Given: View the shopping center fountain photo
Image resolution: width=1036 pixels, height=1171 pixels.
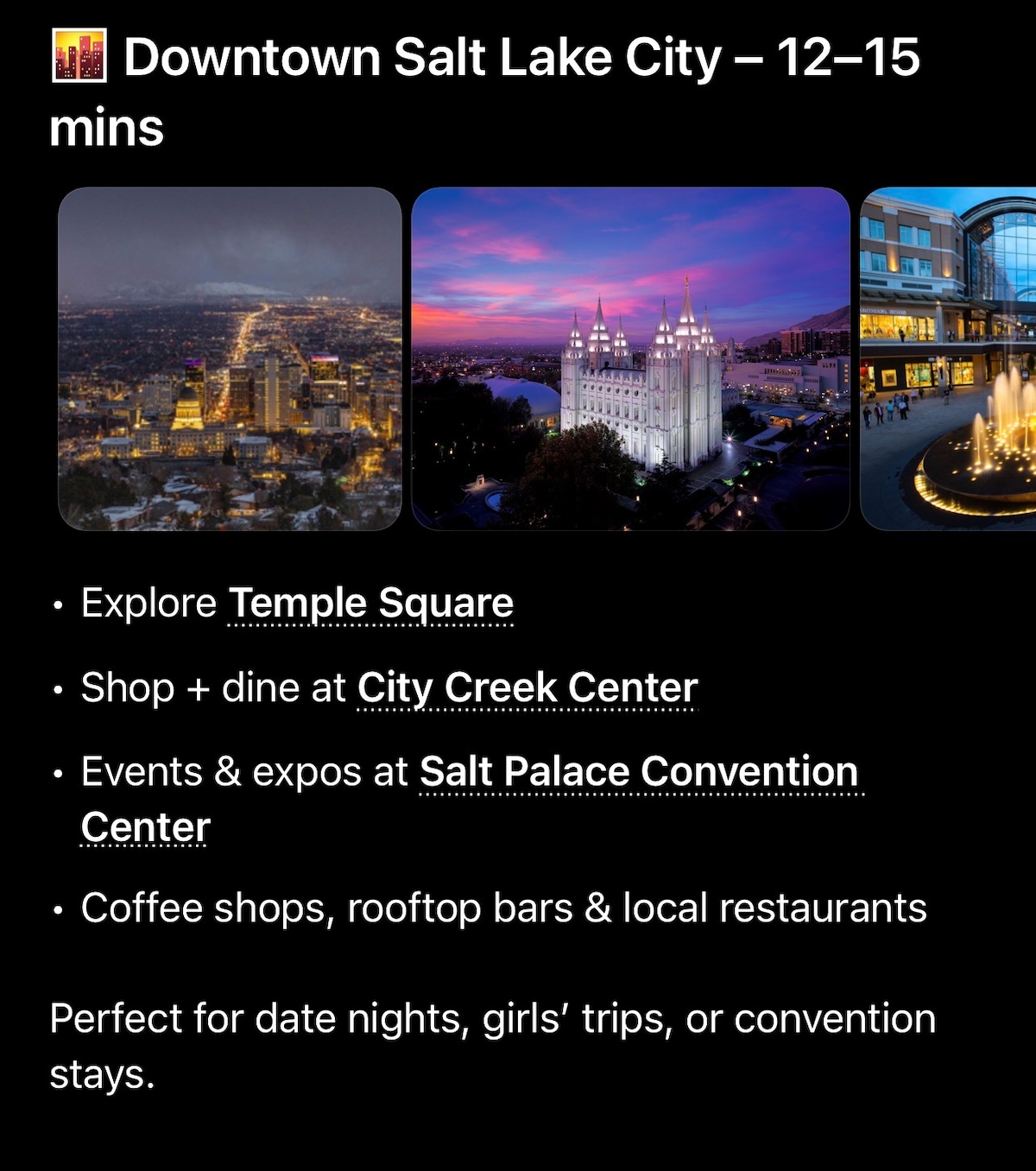Looking at the screenshot, I should pyautogui.click(x=948, y=358).
